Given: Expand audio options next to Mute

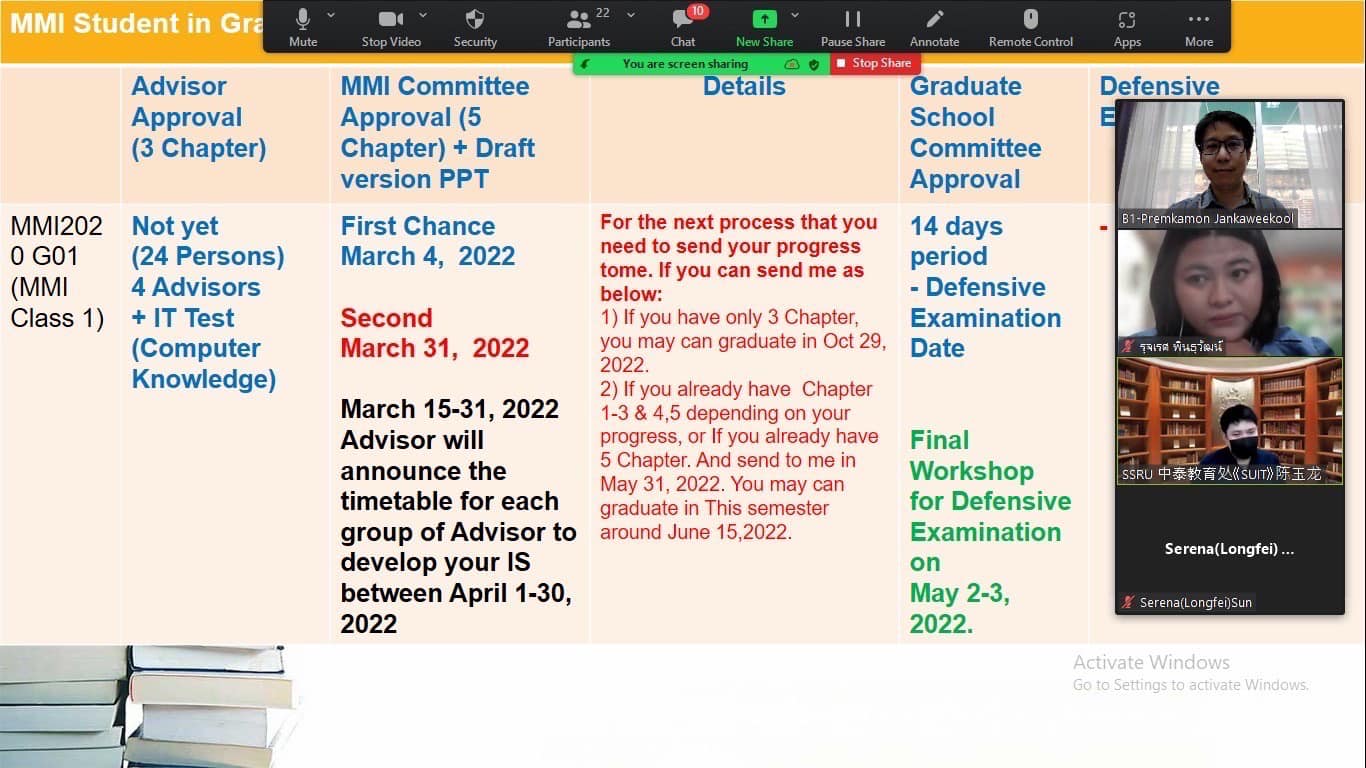Looking at the screenshot, I should click(331, 16).
